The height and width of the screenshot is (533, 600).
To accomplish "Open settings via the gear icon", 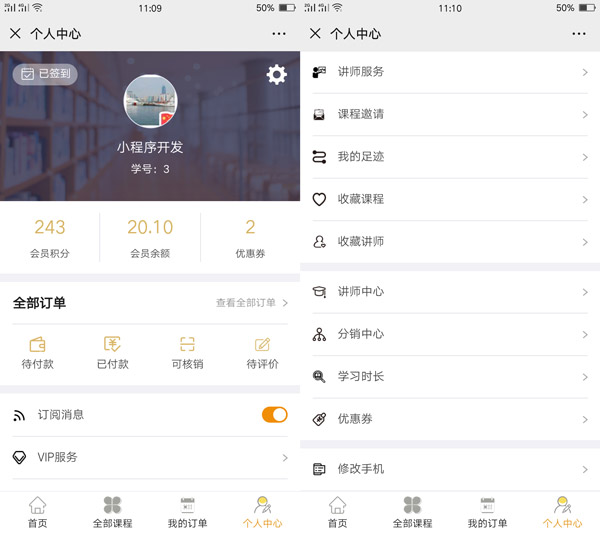I will tap(276, 74).
